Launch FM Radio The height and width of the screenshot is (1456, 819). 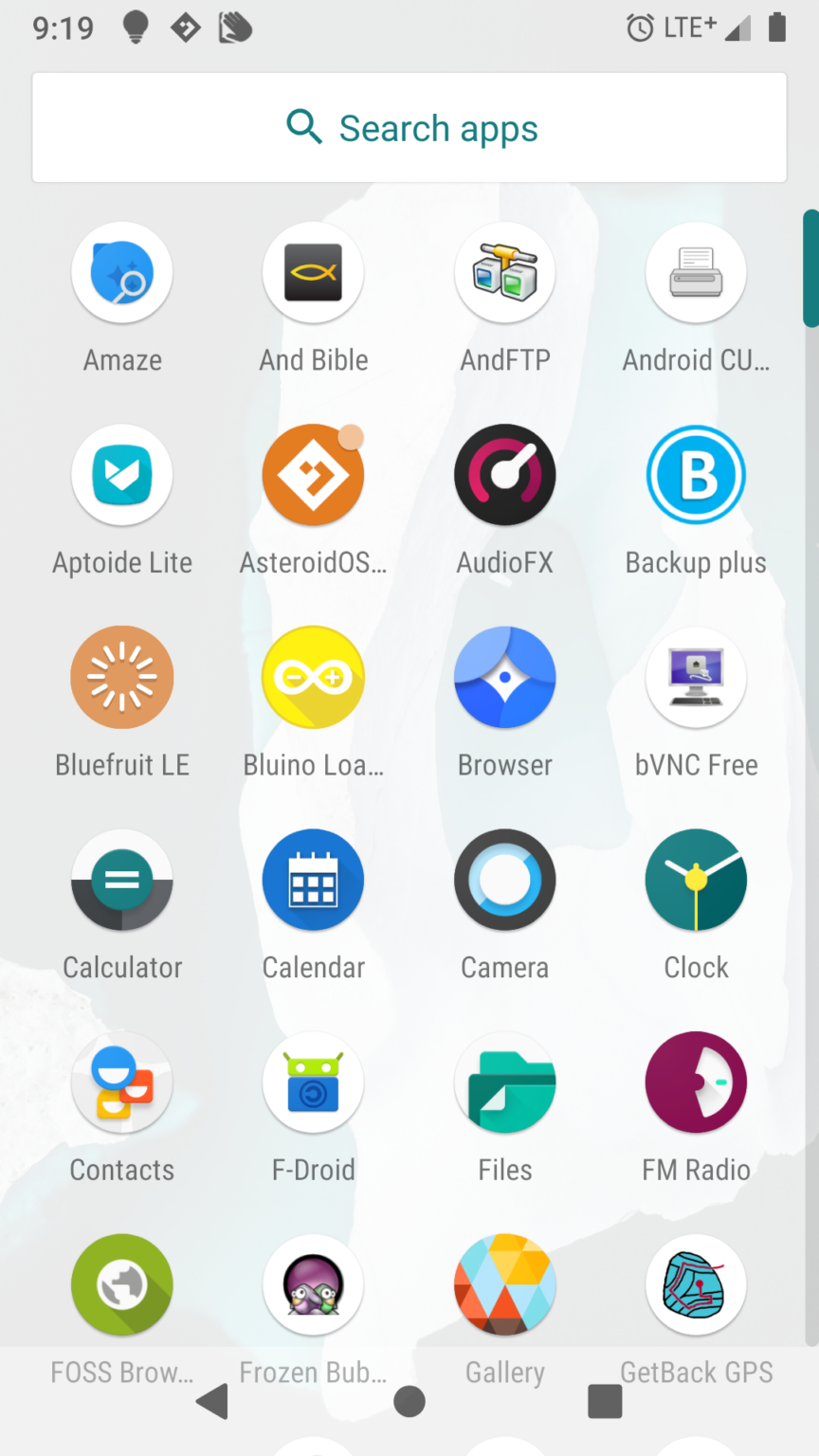697,1083
